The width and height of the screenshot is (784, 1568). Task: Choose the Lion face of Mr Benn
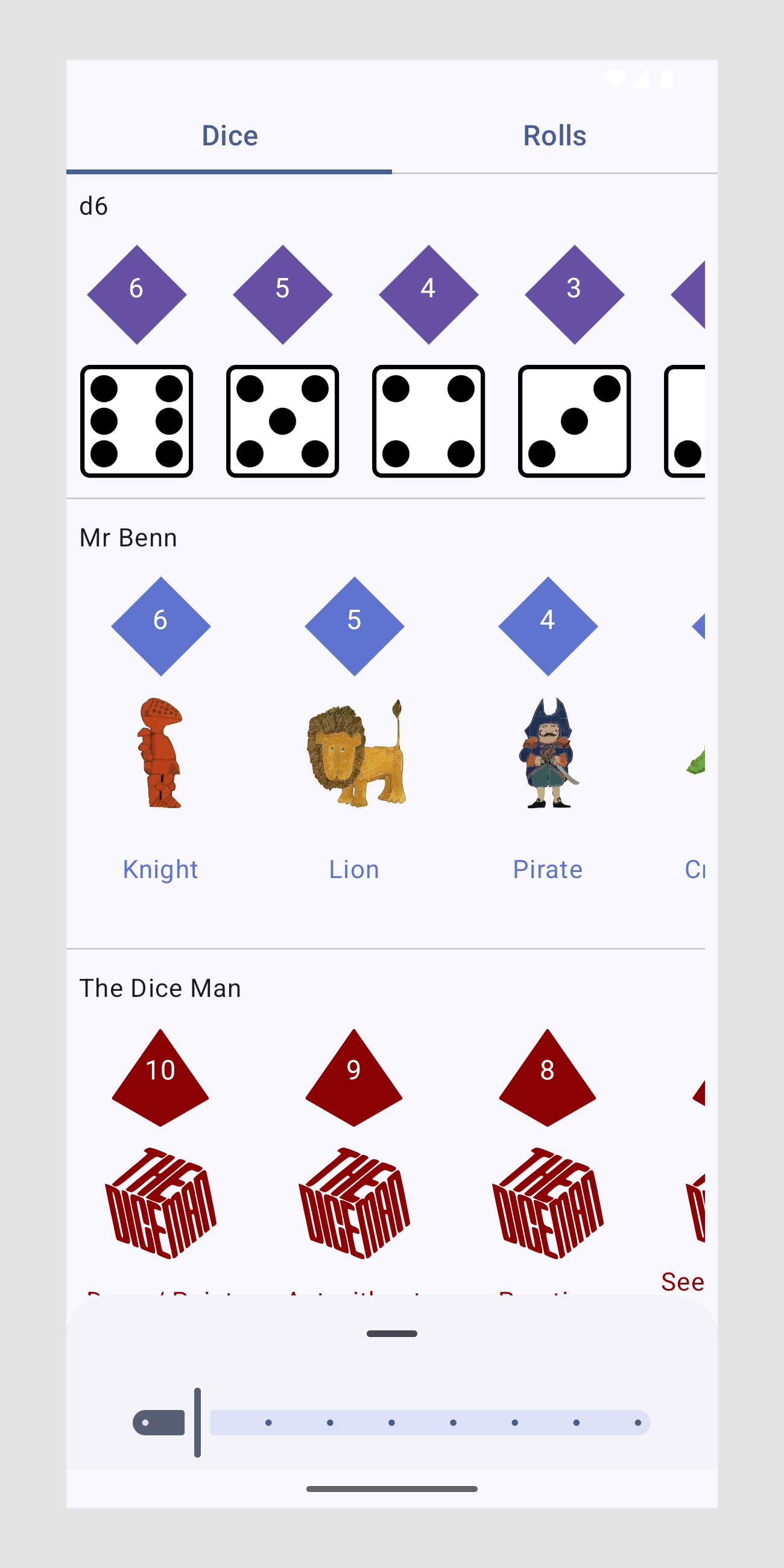point(354,754)
